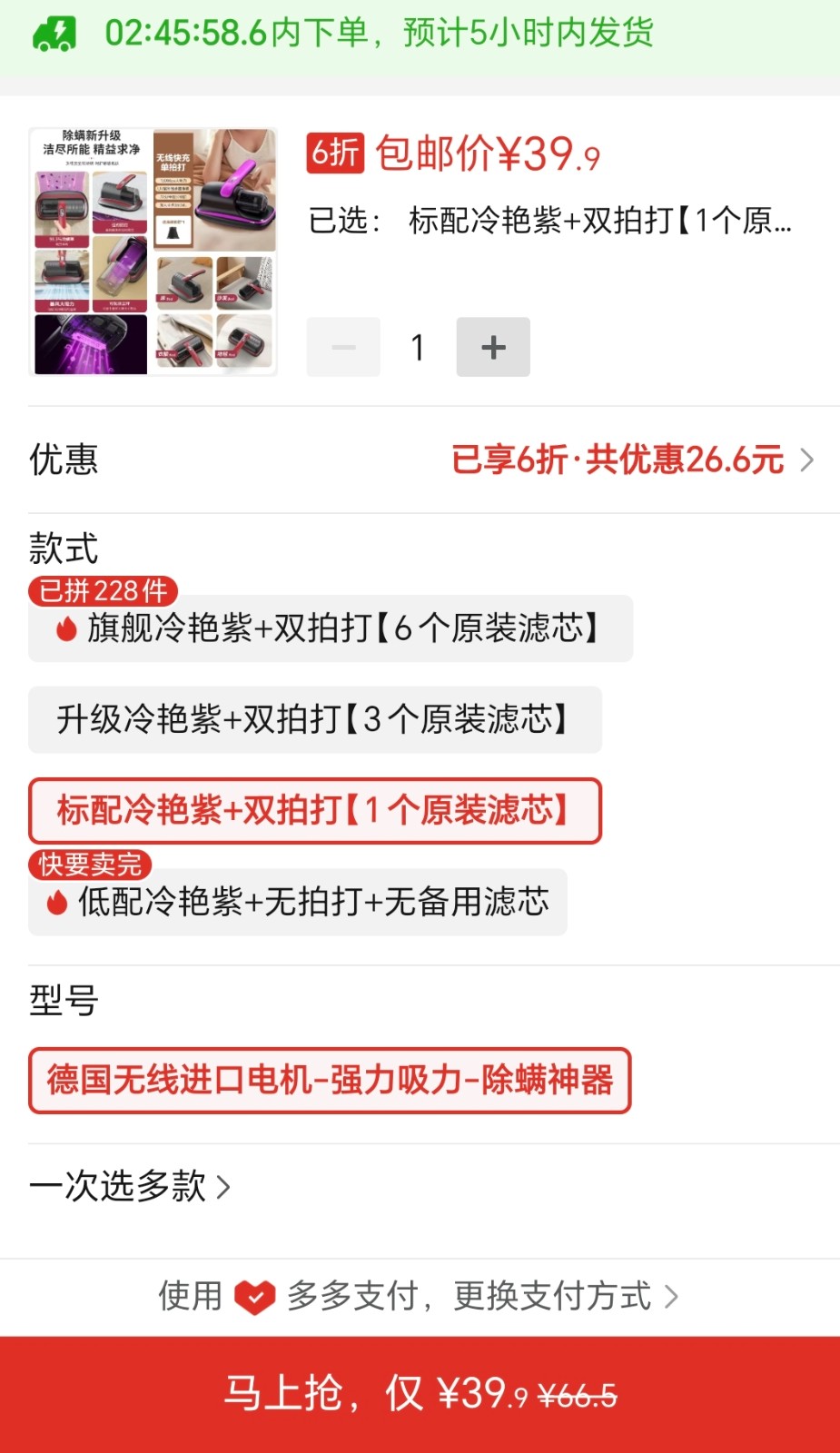Select 升级冷艳紫+双拍打 3个原装滤芯 option

point(314,720)
